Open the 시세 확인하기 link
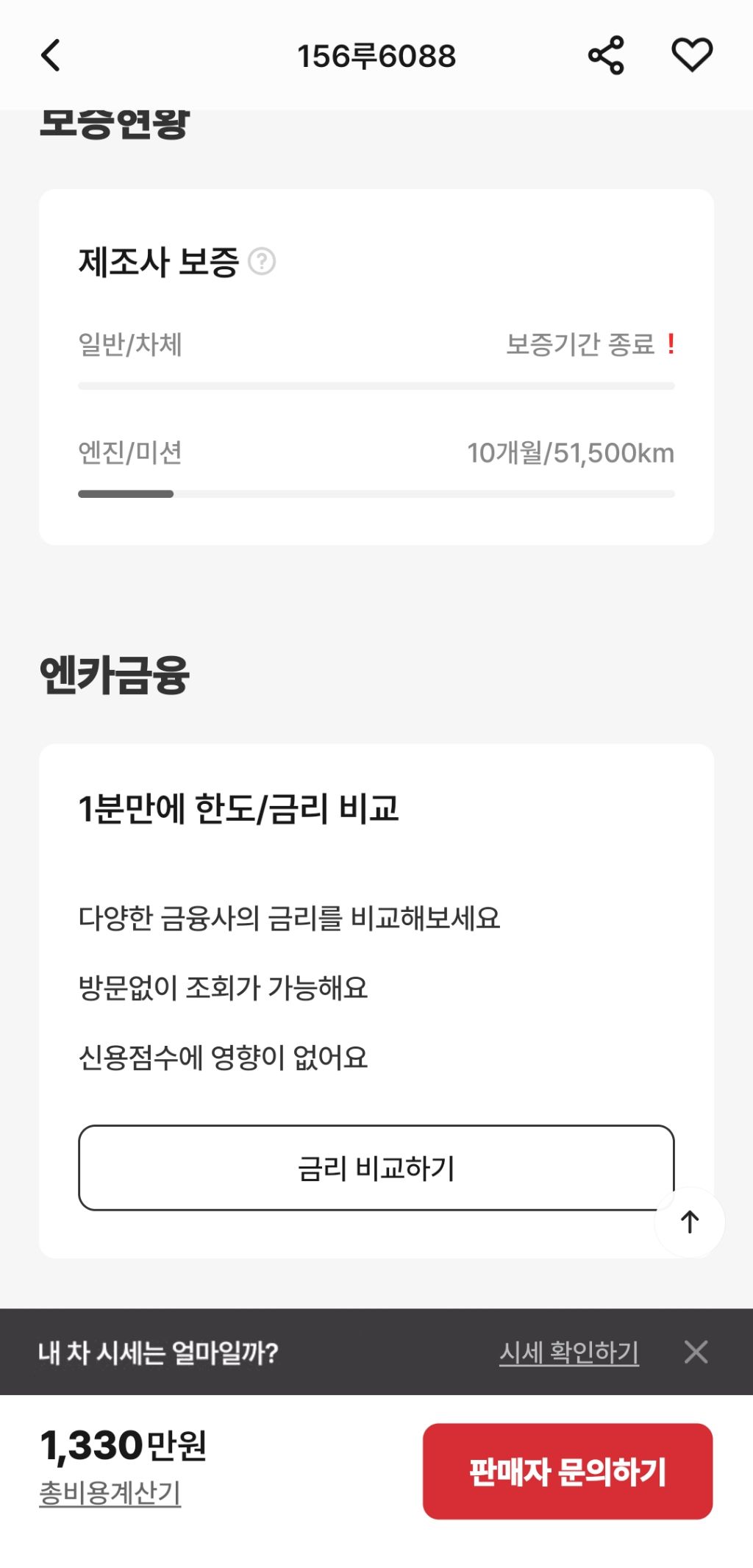 568,1352
